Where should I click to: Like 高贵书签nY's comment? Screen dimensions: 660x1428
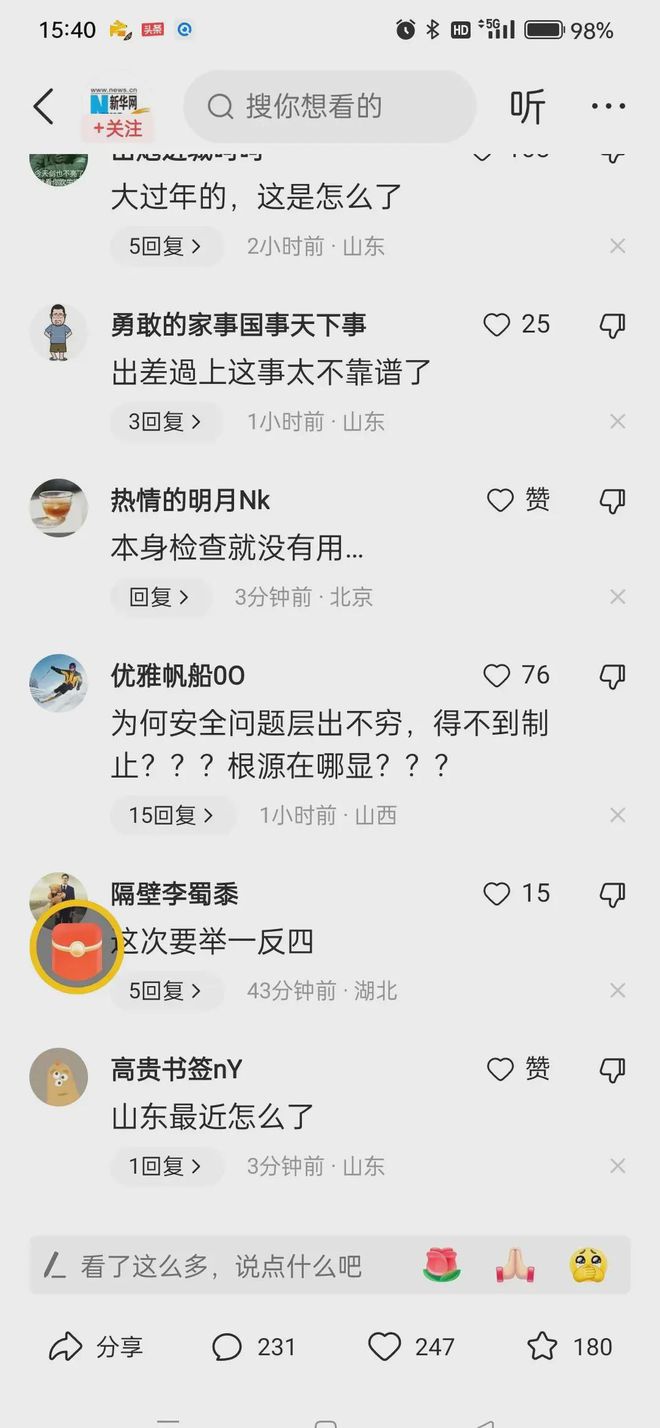click(500, 1069)
